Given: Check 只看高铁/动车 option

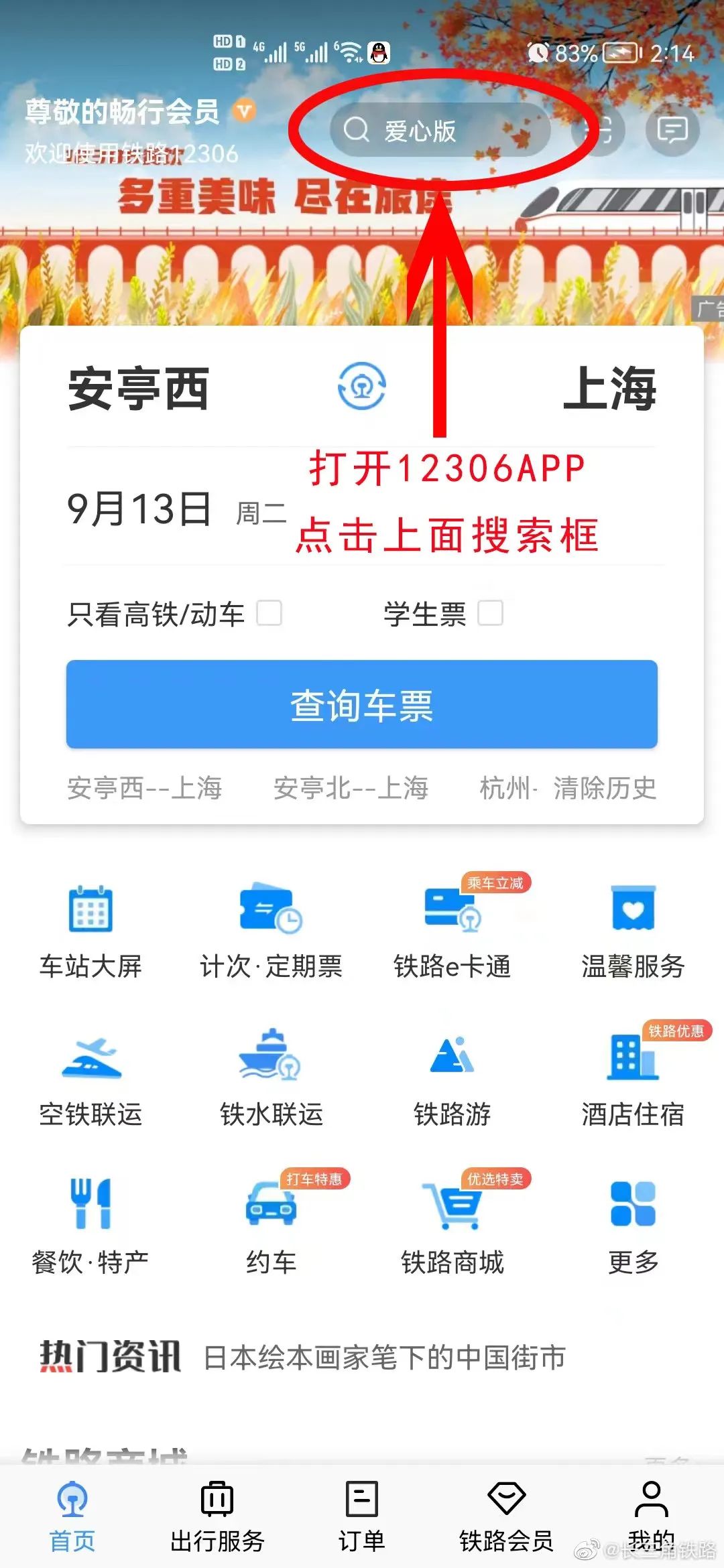Looking at the screenshot, I should [269, 613].
